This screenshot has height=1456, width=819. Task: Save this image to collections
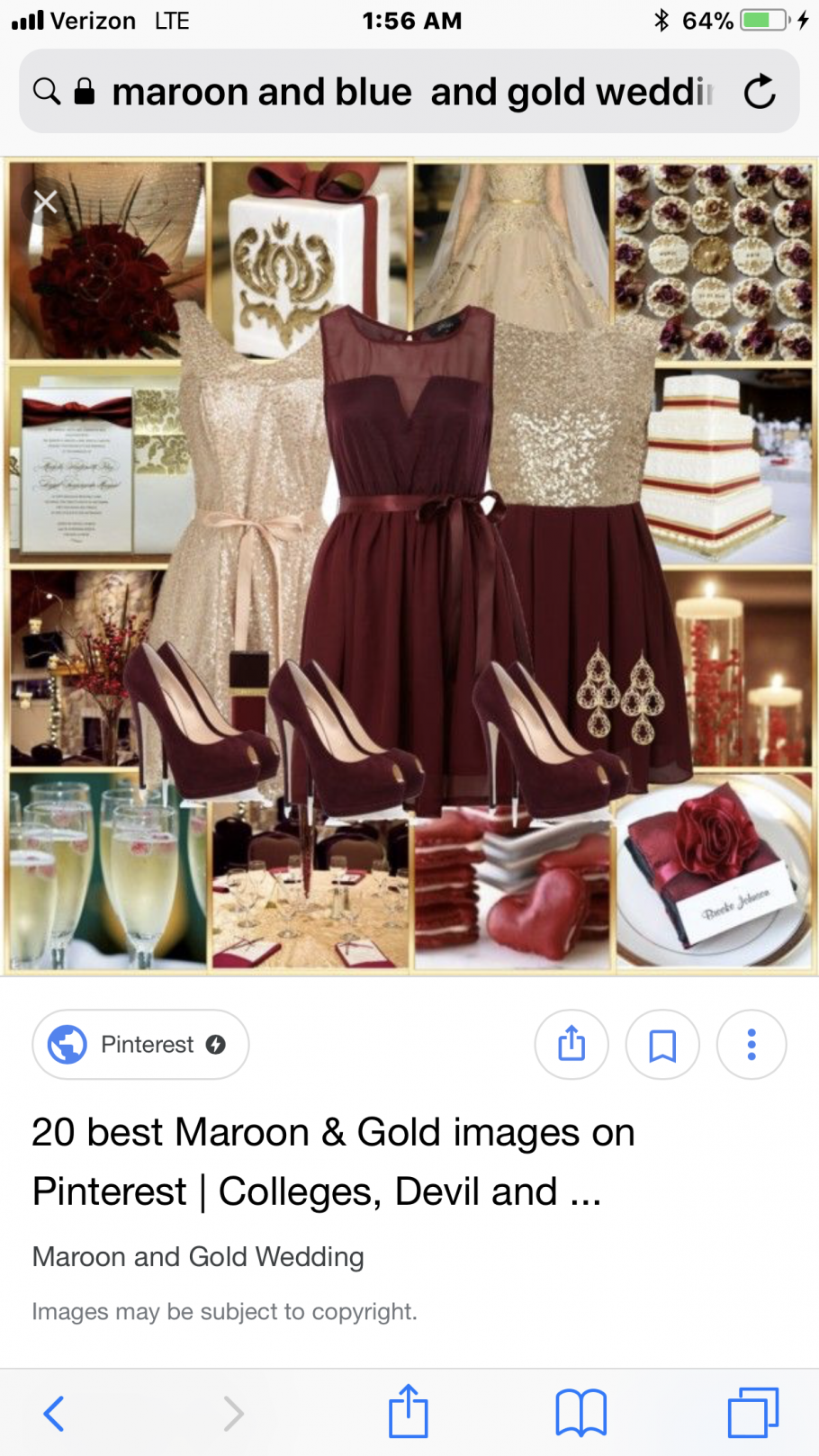[662, 1044]
